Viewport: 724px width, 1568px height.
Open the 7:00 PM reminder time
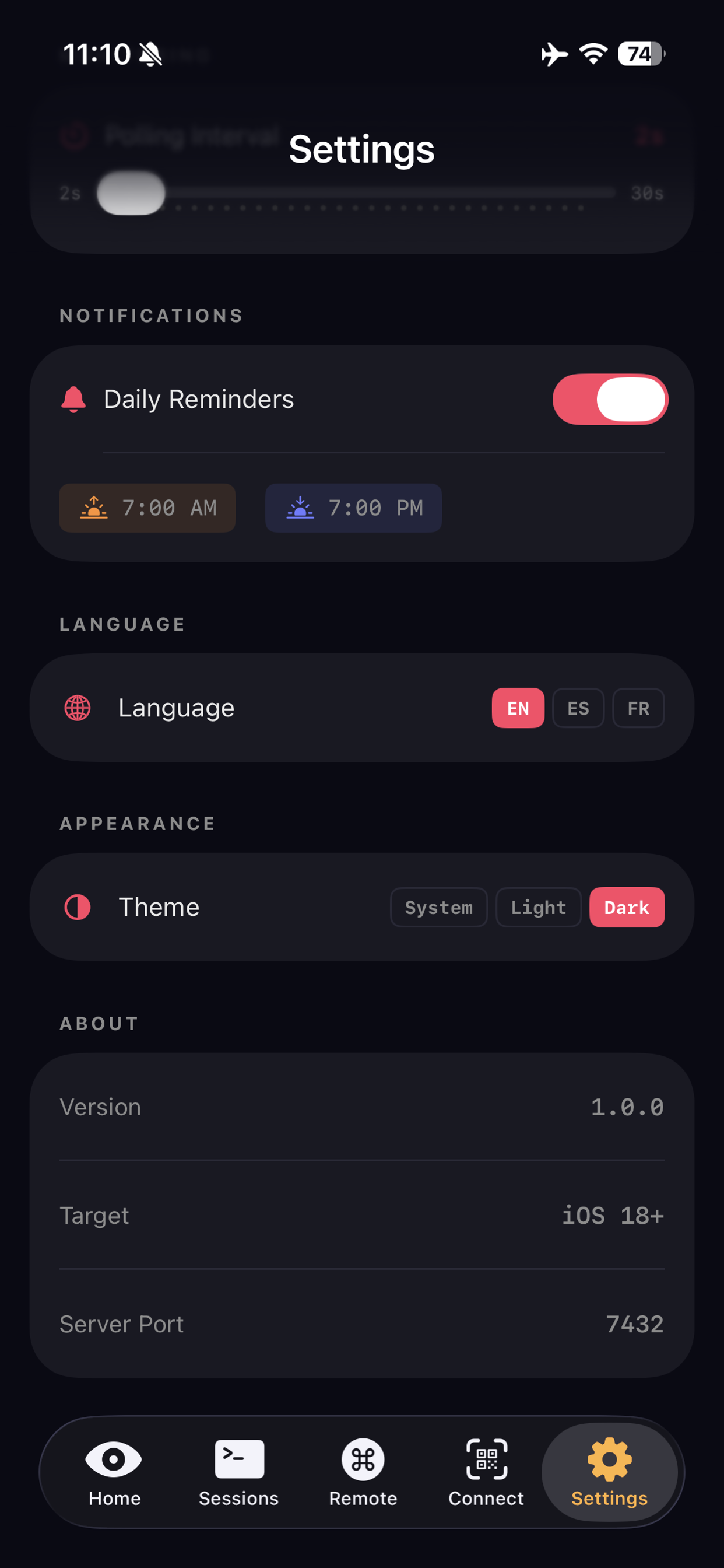[x=353, y=508]
